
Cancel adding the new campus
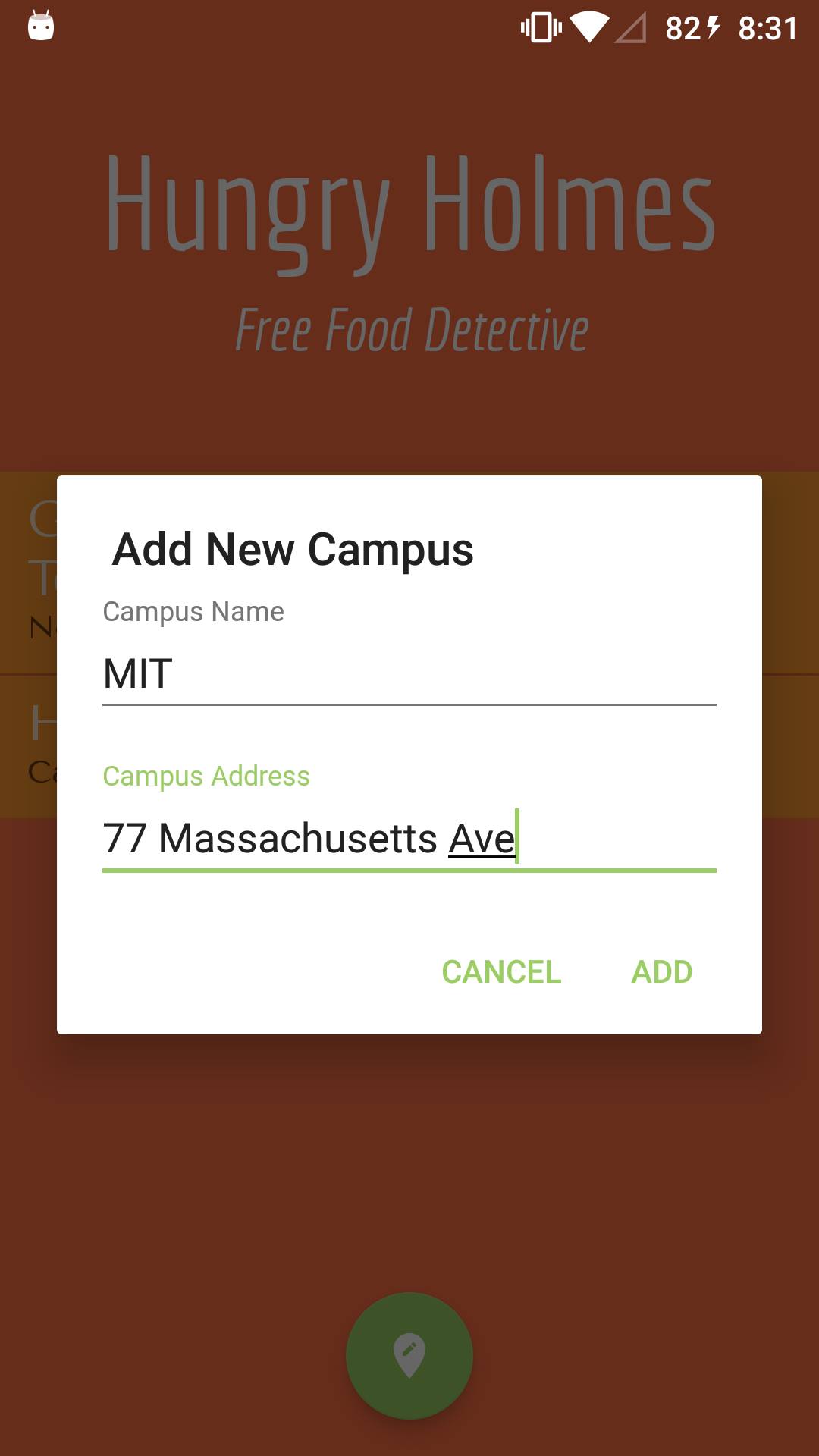tap(501, 971)
